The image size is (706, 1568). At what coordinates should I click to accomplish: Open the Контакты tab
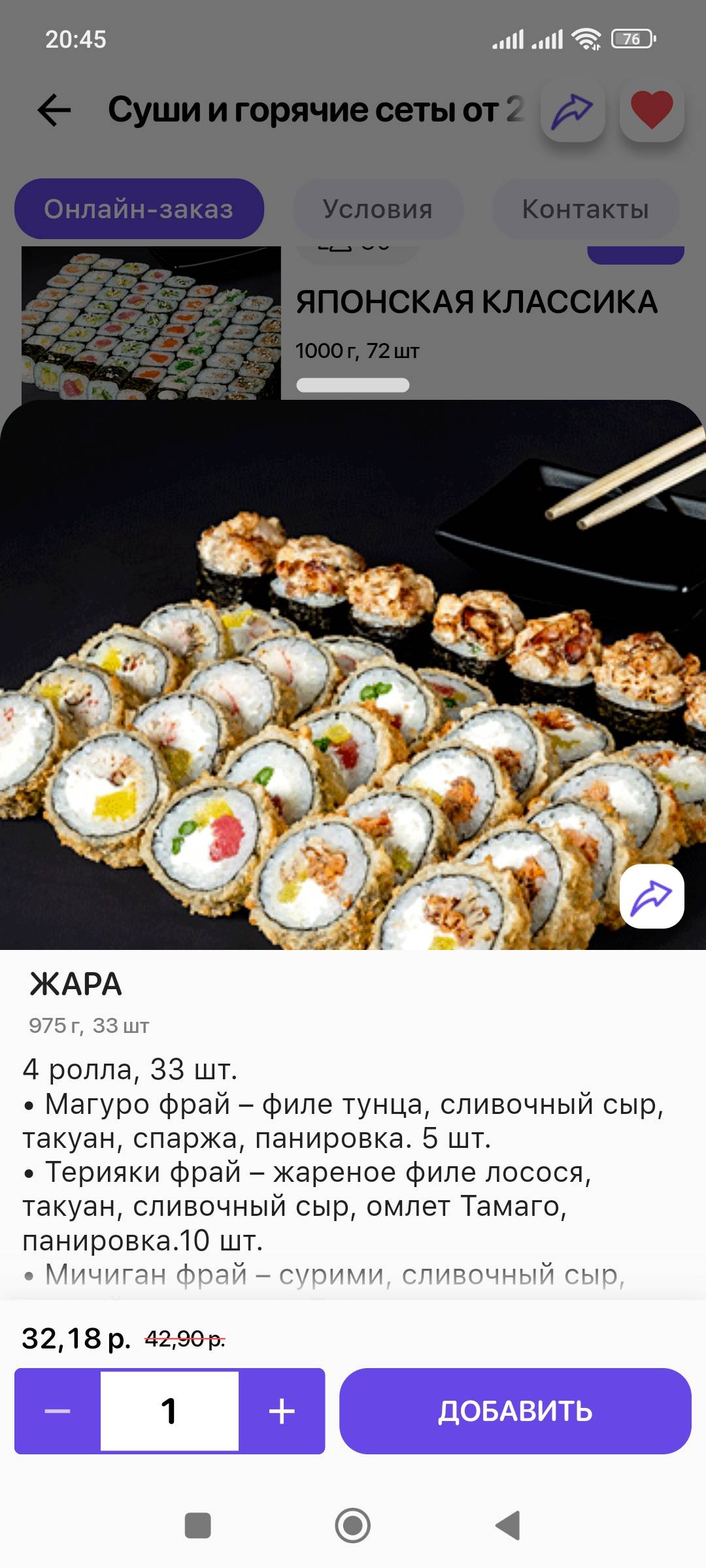[585, 209]
